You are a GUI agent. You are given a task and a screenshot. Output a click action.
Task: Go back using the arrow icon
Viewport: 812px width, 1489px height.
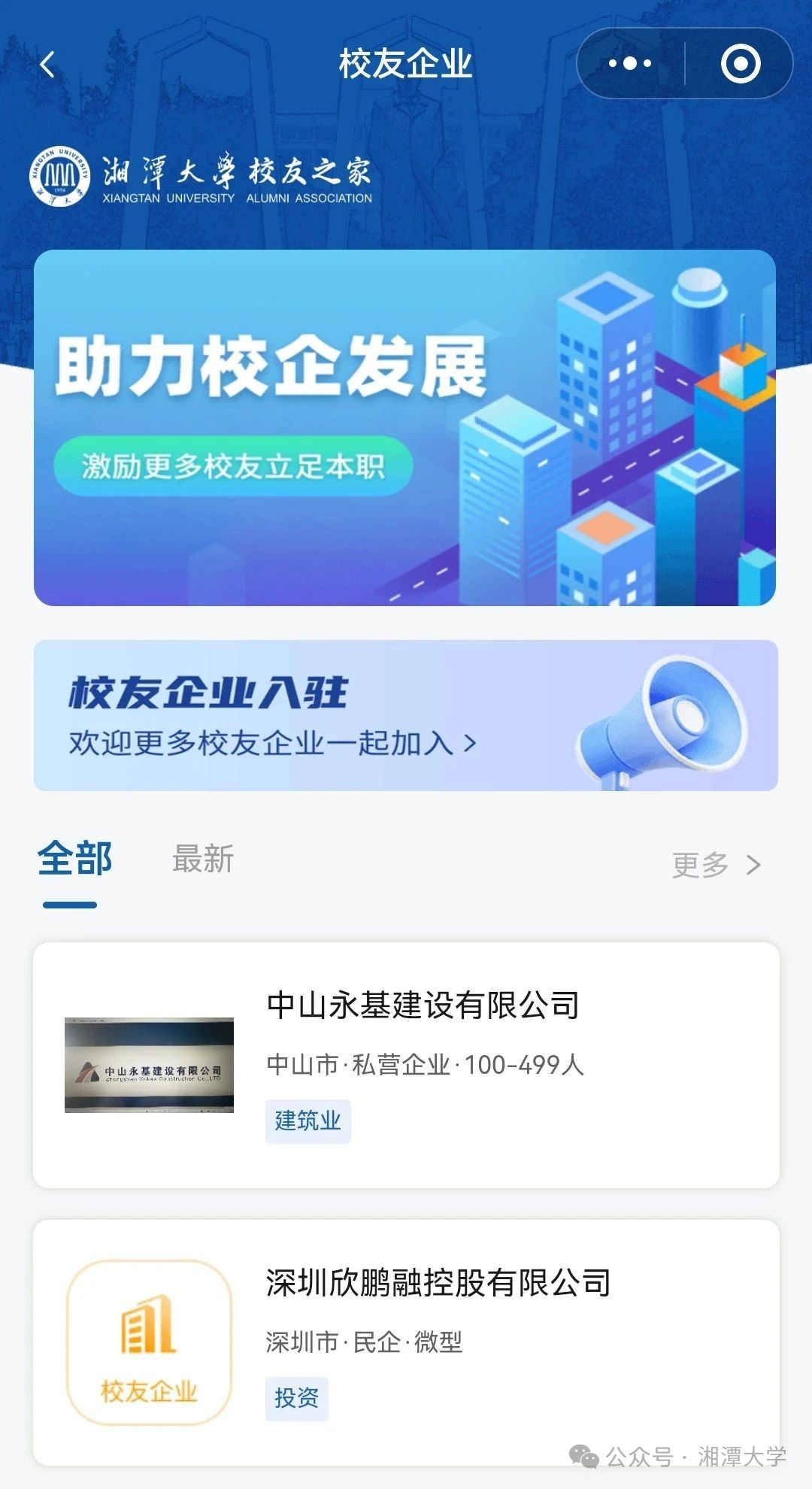point(47,65)
